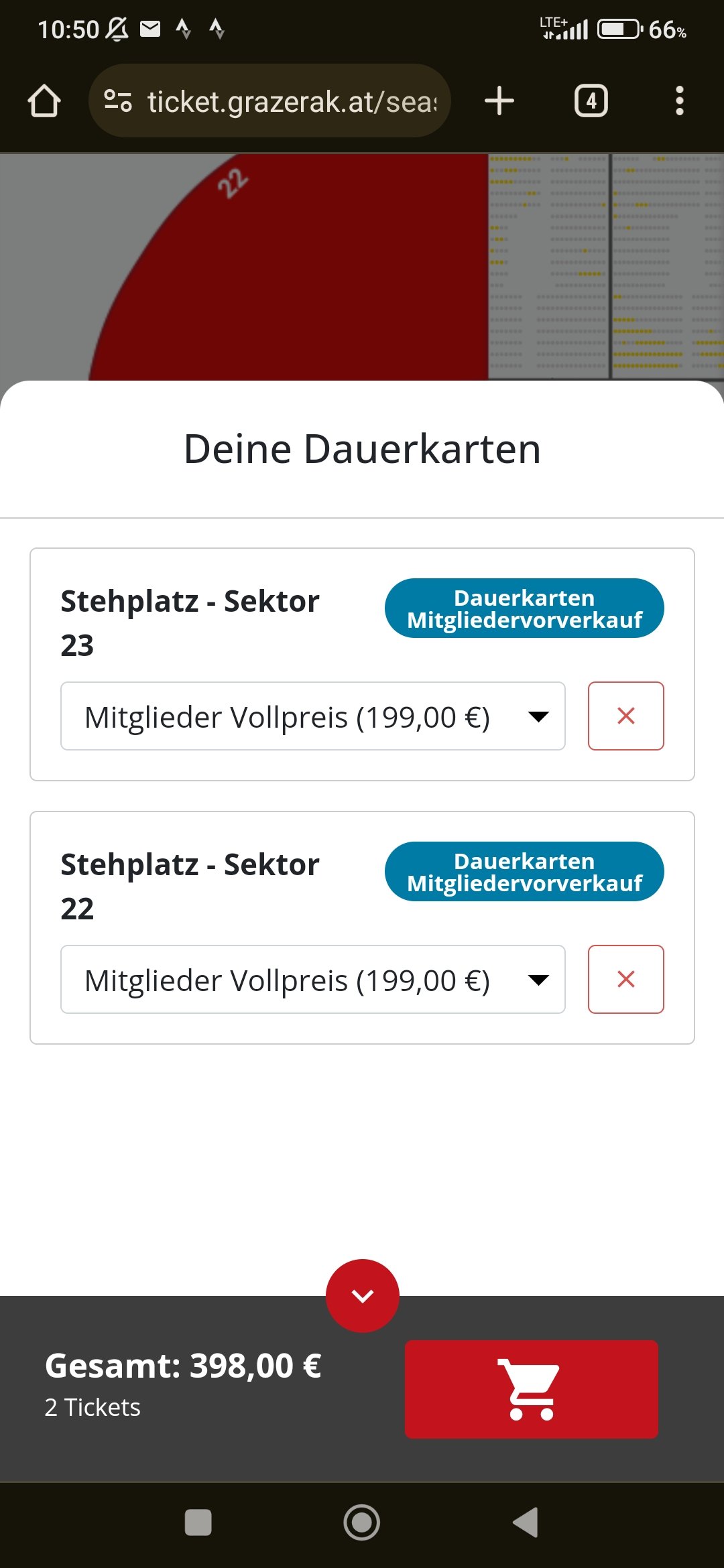This screenshot has height=1568, width=724.
Task: Open the browser home page
Action: tap(44, 101)
